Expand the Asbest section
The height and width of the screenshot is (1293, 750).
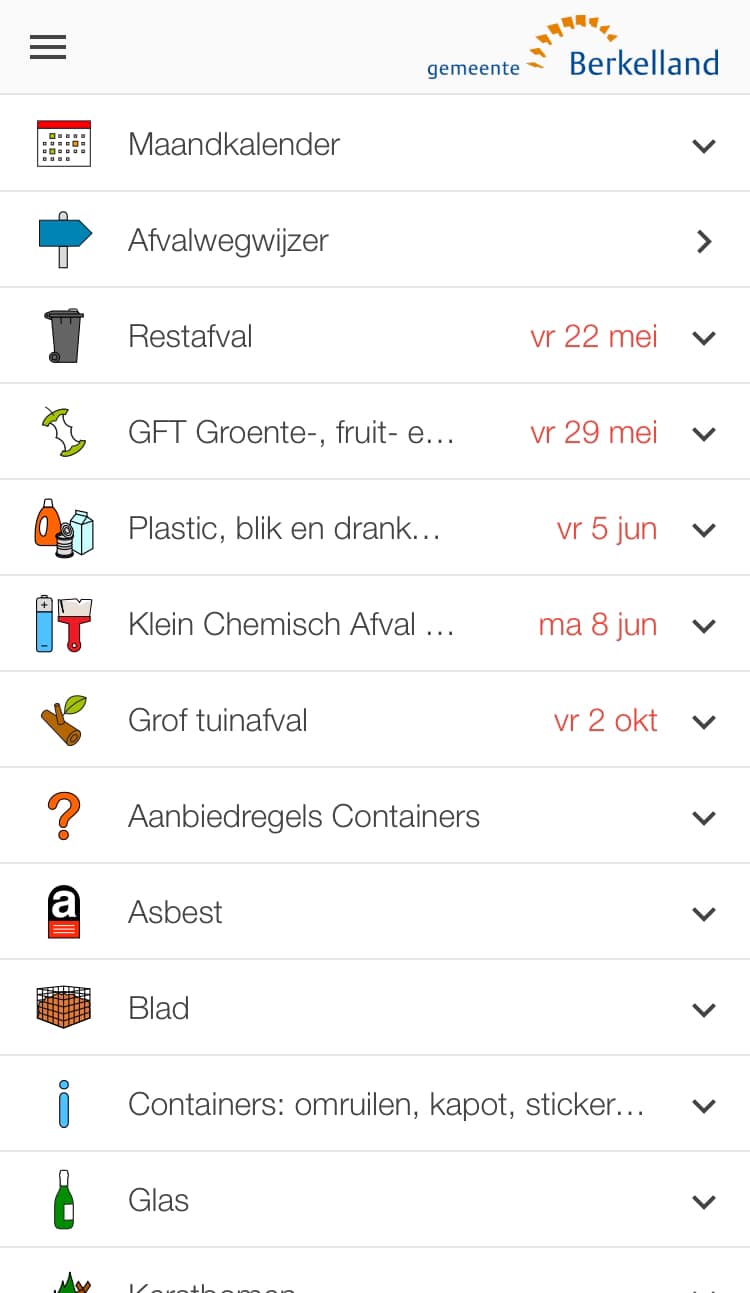coord(375,912)
